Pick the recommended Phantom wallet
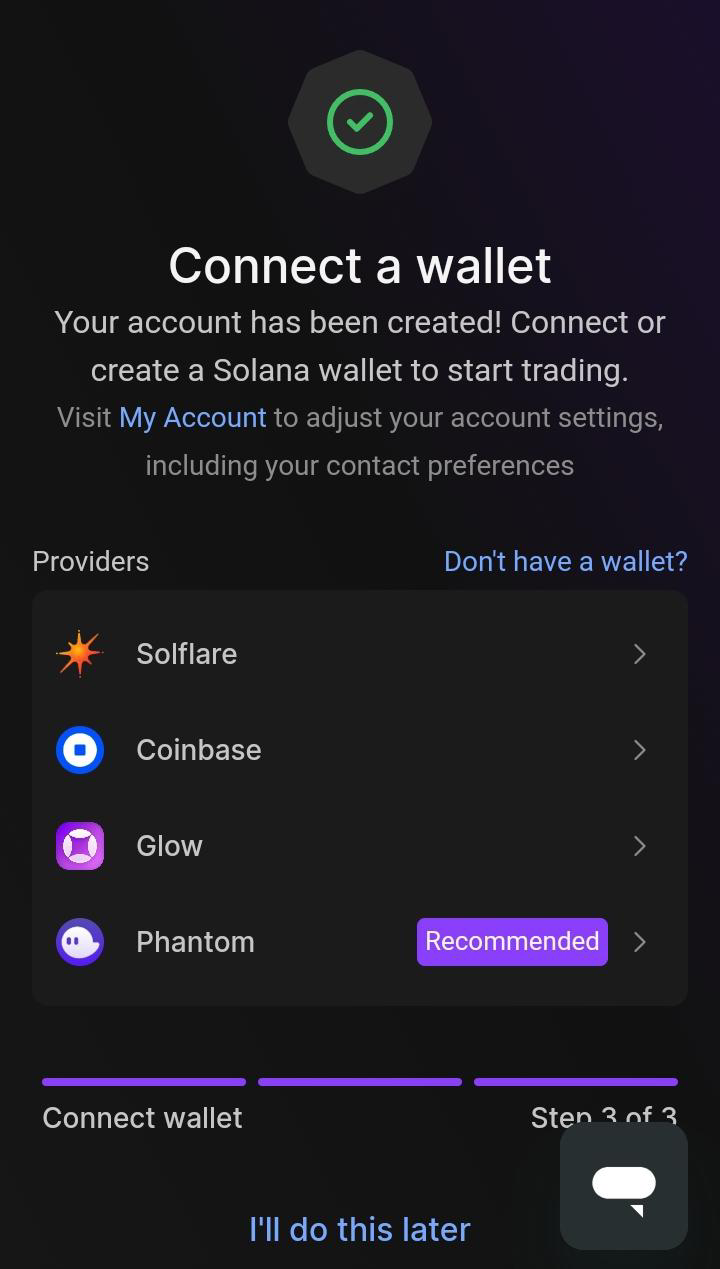The width and height of the screenshot is (720, 1269). [360, 942]
